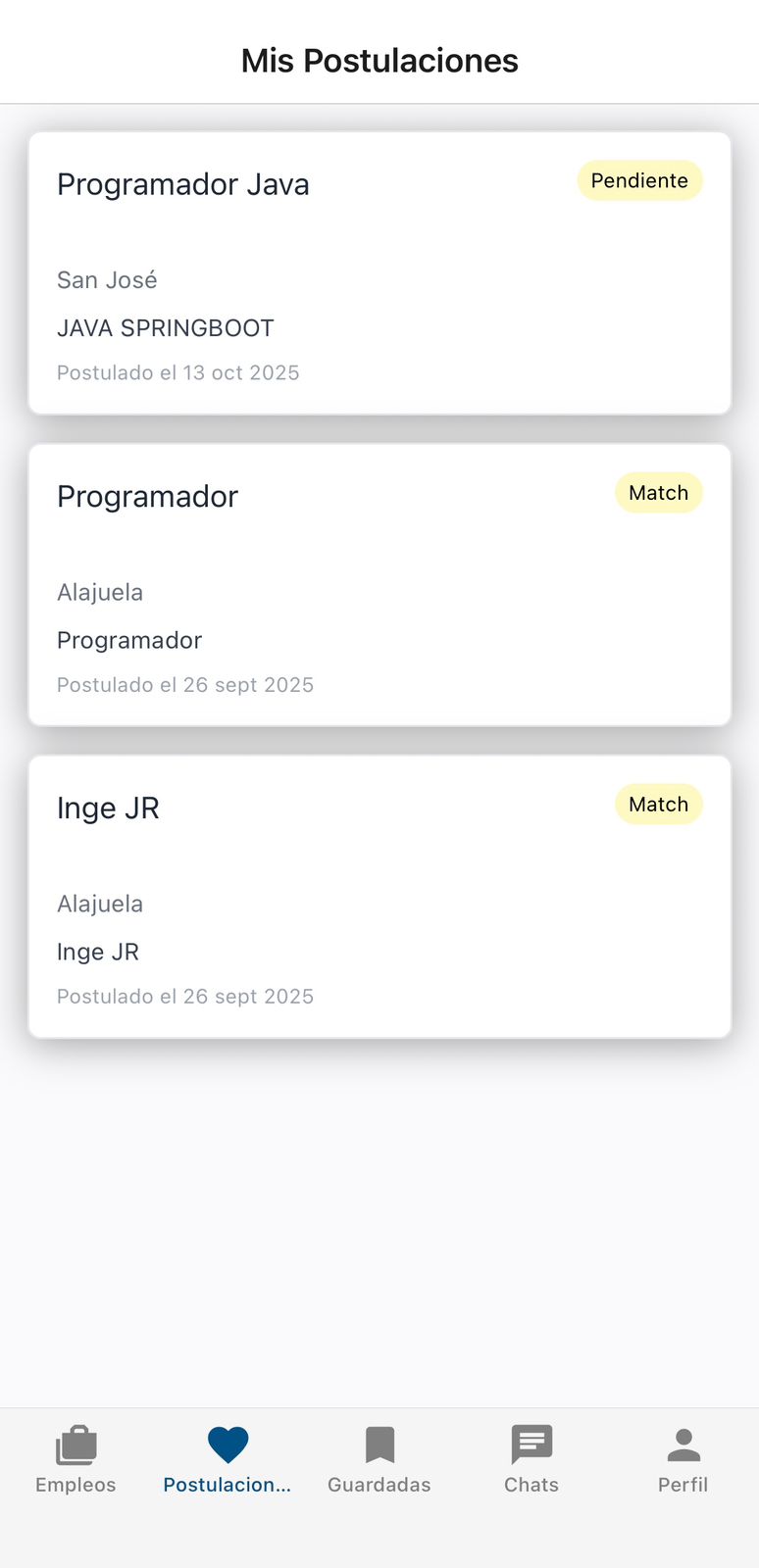Switch to the Perfil tab
The width and height of the screenshot is (759, 1568).
point(683,1459)
